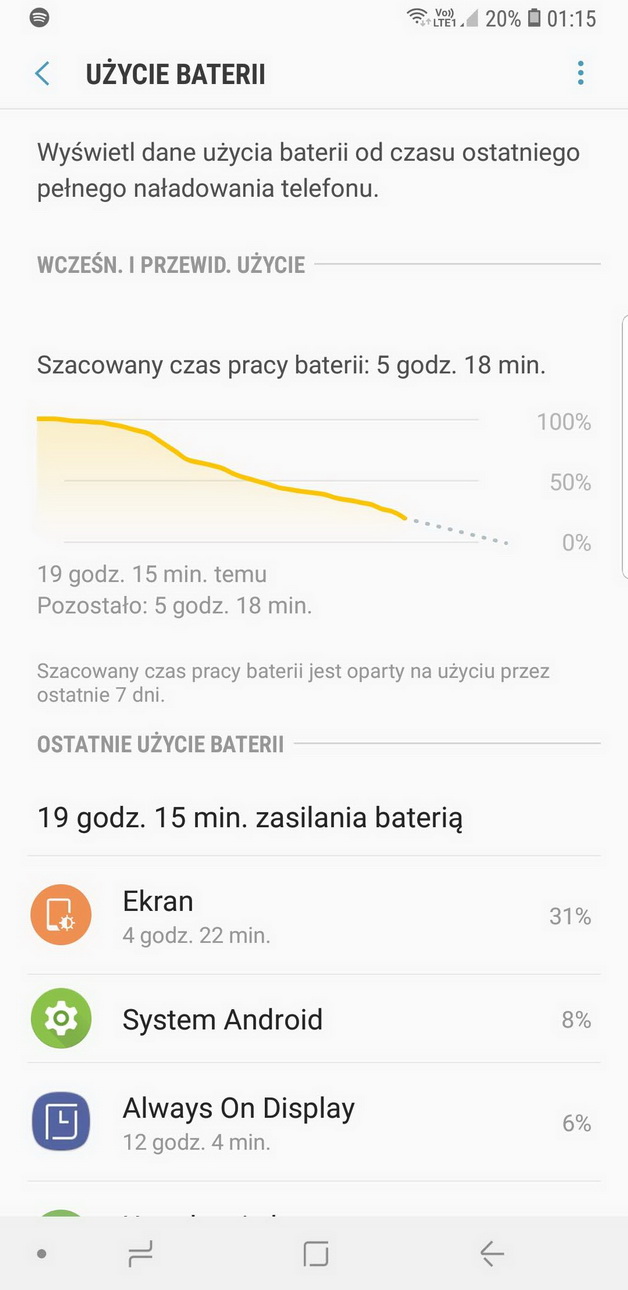Open Ekran battery usage details
The height and width of the screenshot is (1290, 628).
(x=314, y=916)
